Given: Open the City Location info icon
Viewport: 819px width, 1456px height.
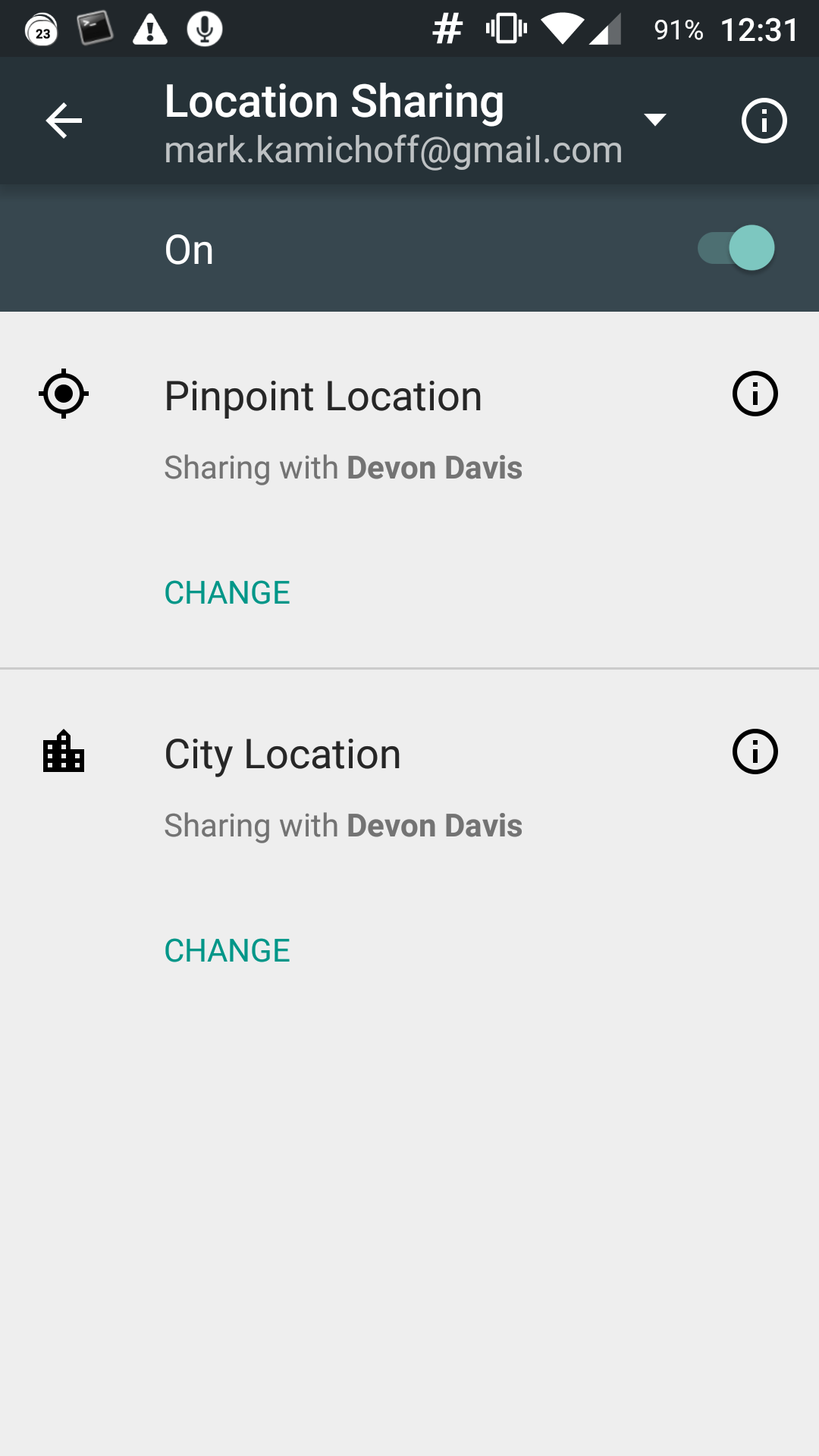Looking at the screenshot, I should click(755, 752).
